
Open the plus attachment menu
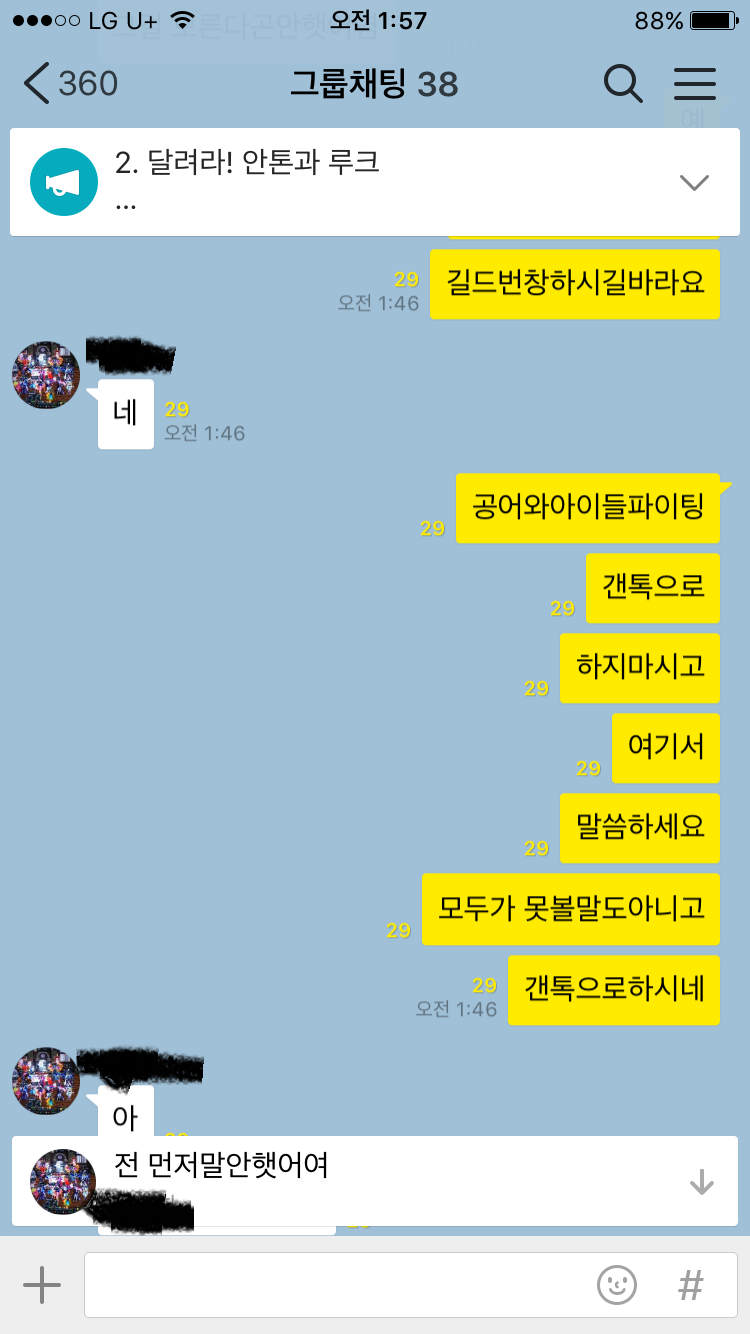tap(42, 1284)
